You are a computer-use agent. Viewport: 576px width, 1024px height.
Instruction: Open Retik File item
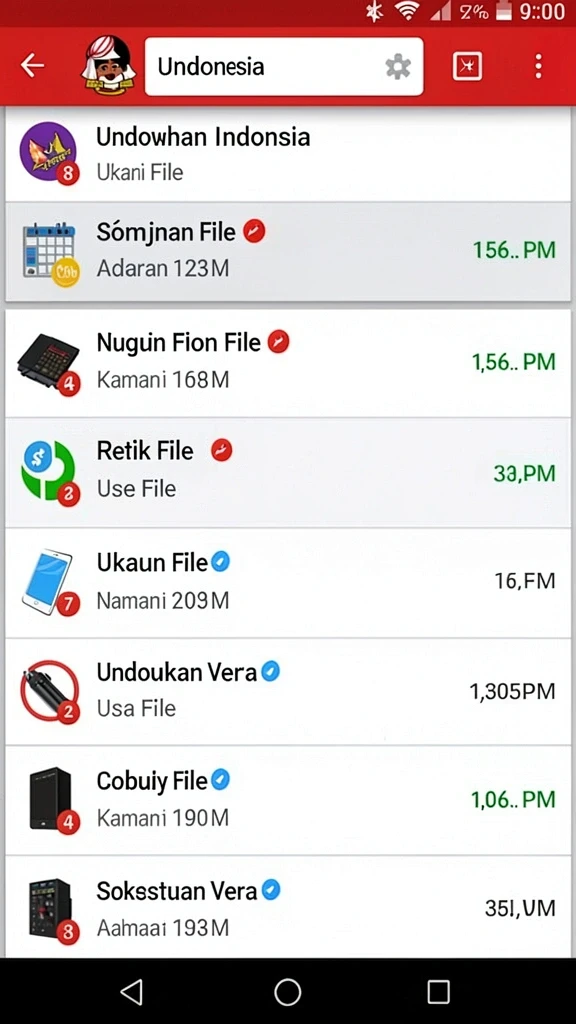tap(288, 472)
